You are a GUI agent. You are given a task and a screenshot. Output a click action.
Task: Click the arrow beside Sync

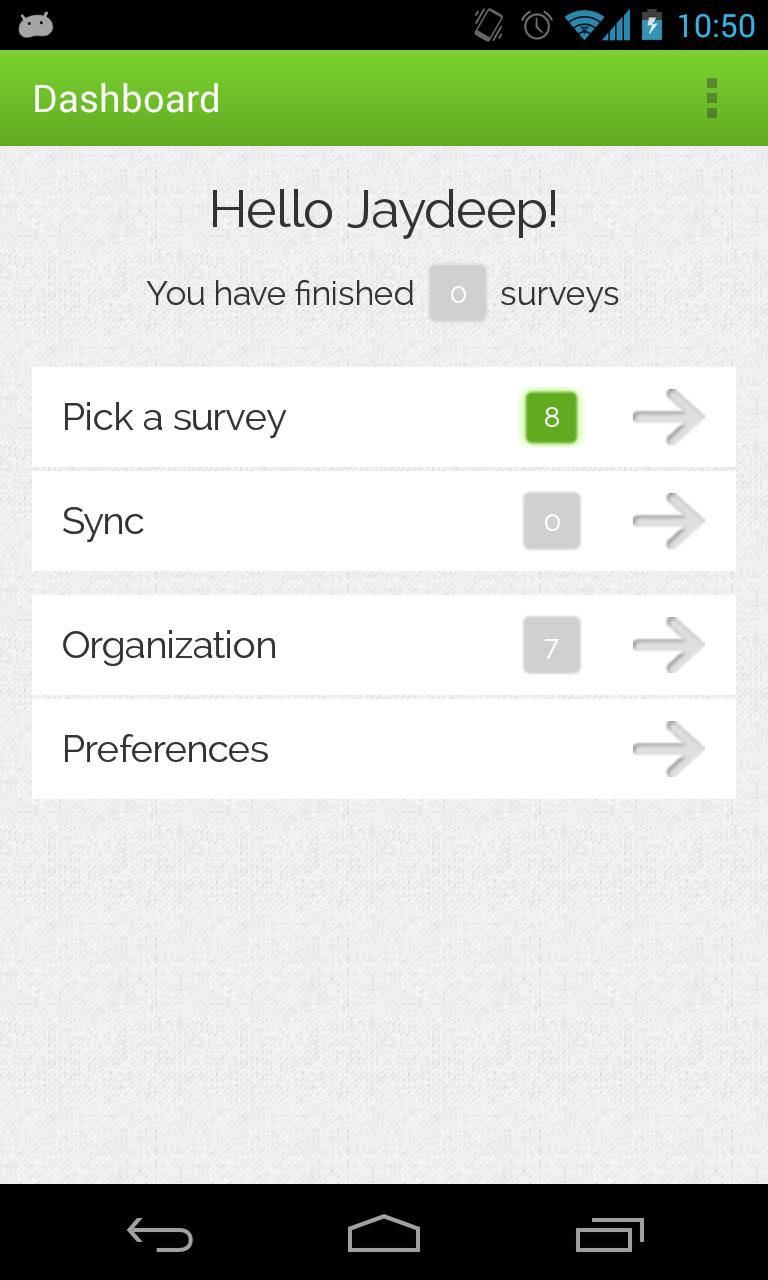coord(668,520)
